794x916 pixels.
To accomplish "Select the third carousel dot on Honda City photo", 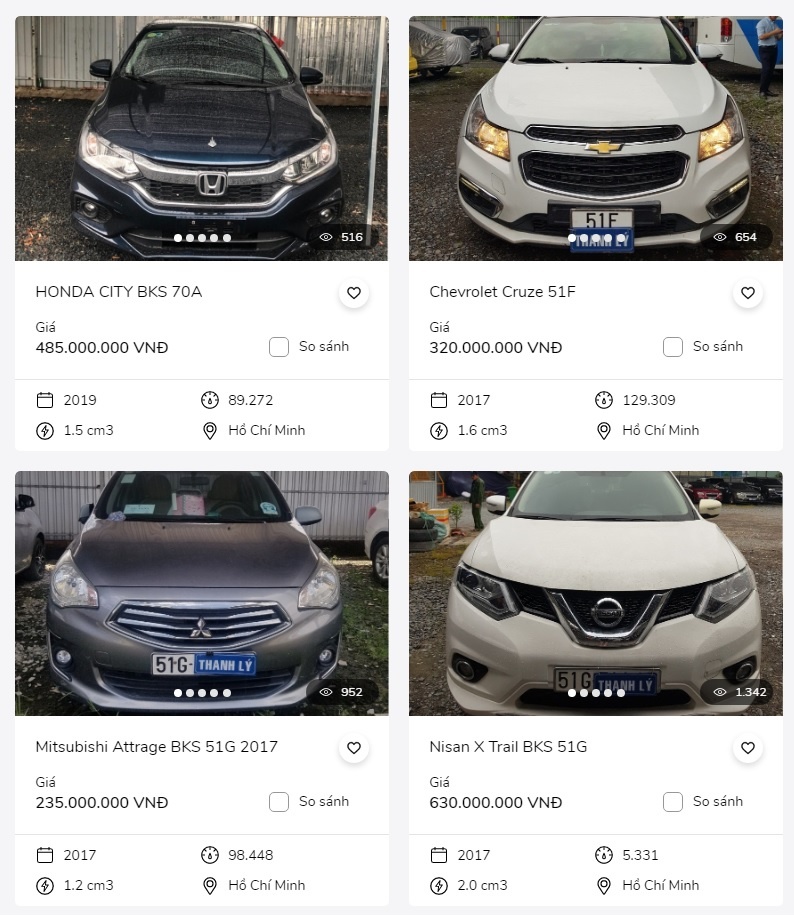I will [201, 238].
